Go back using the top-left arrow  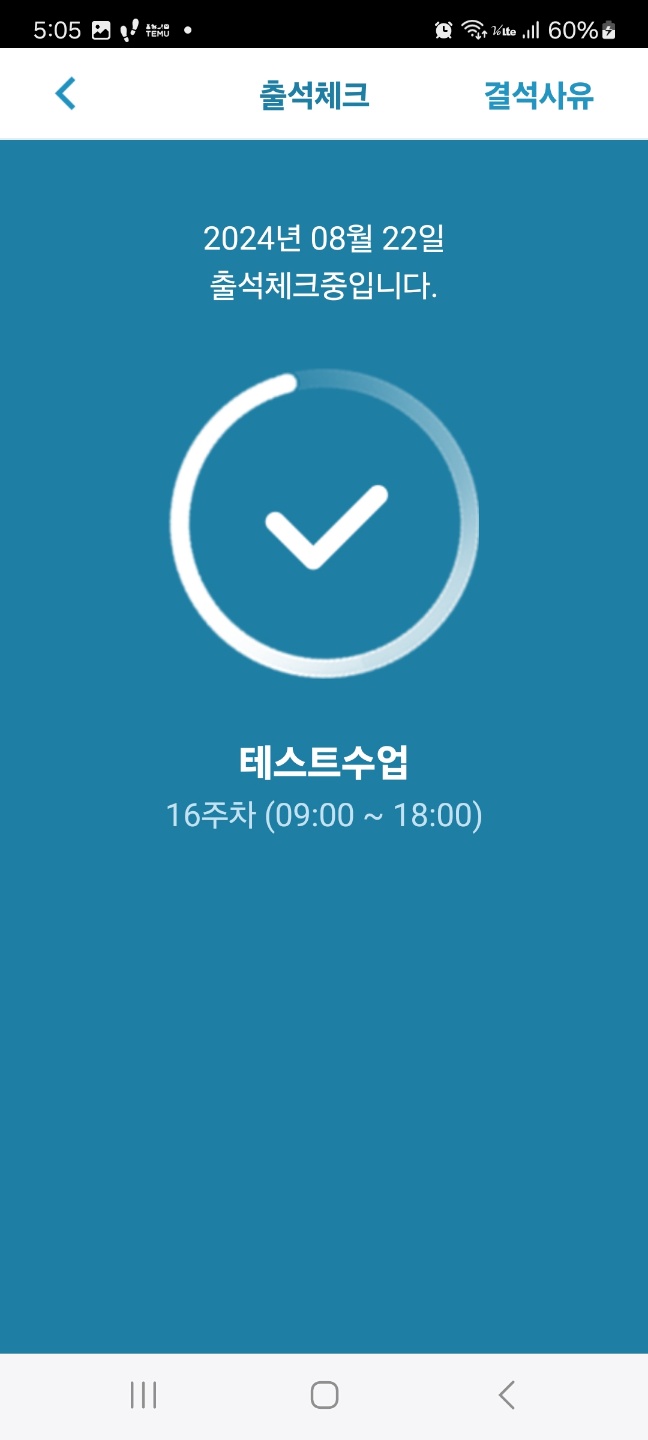click(65, 94)
